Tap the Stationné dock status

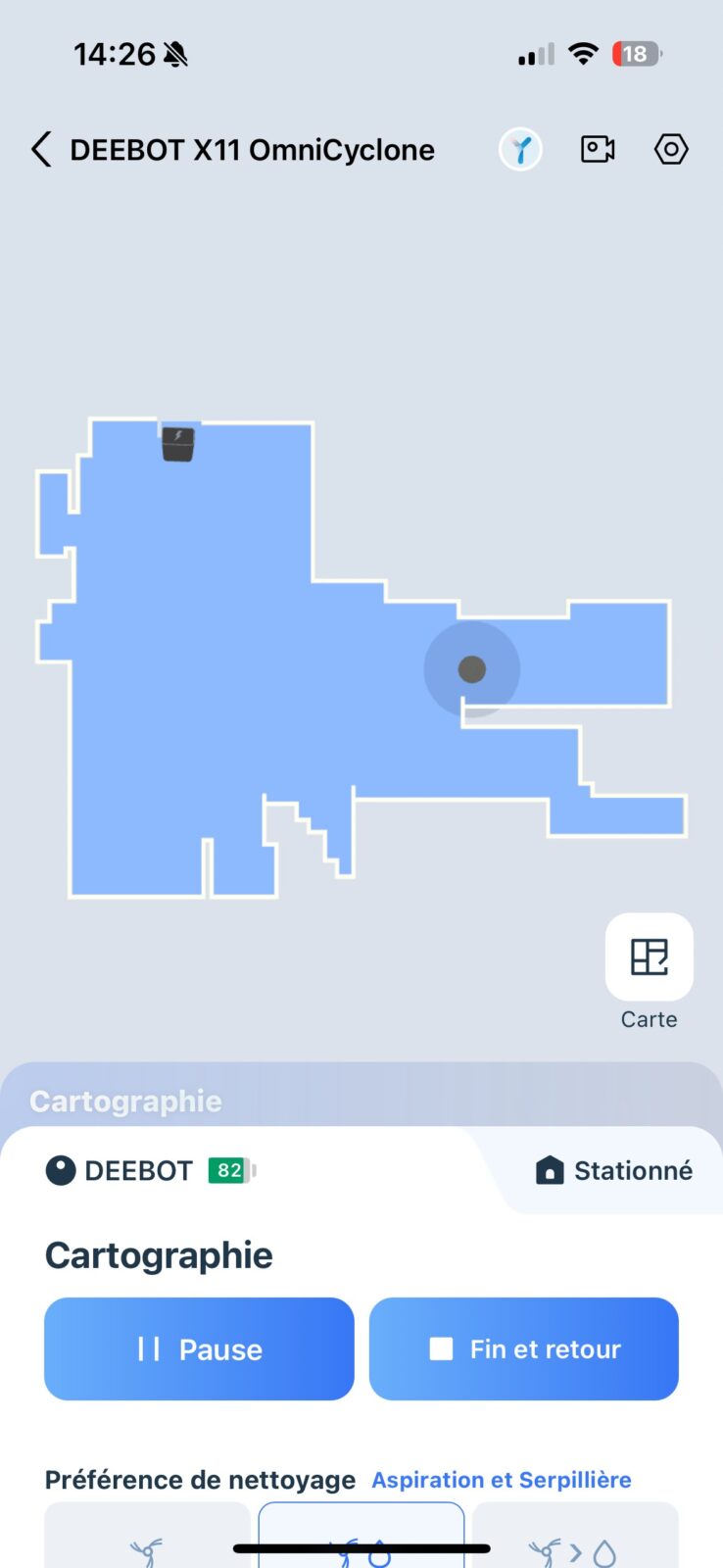pos(614,1170)
